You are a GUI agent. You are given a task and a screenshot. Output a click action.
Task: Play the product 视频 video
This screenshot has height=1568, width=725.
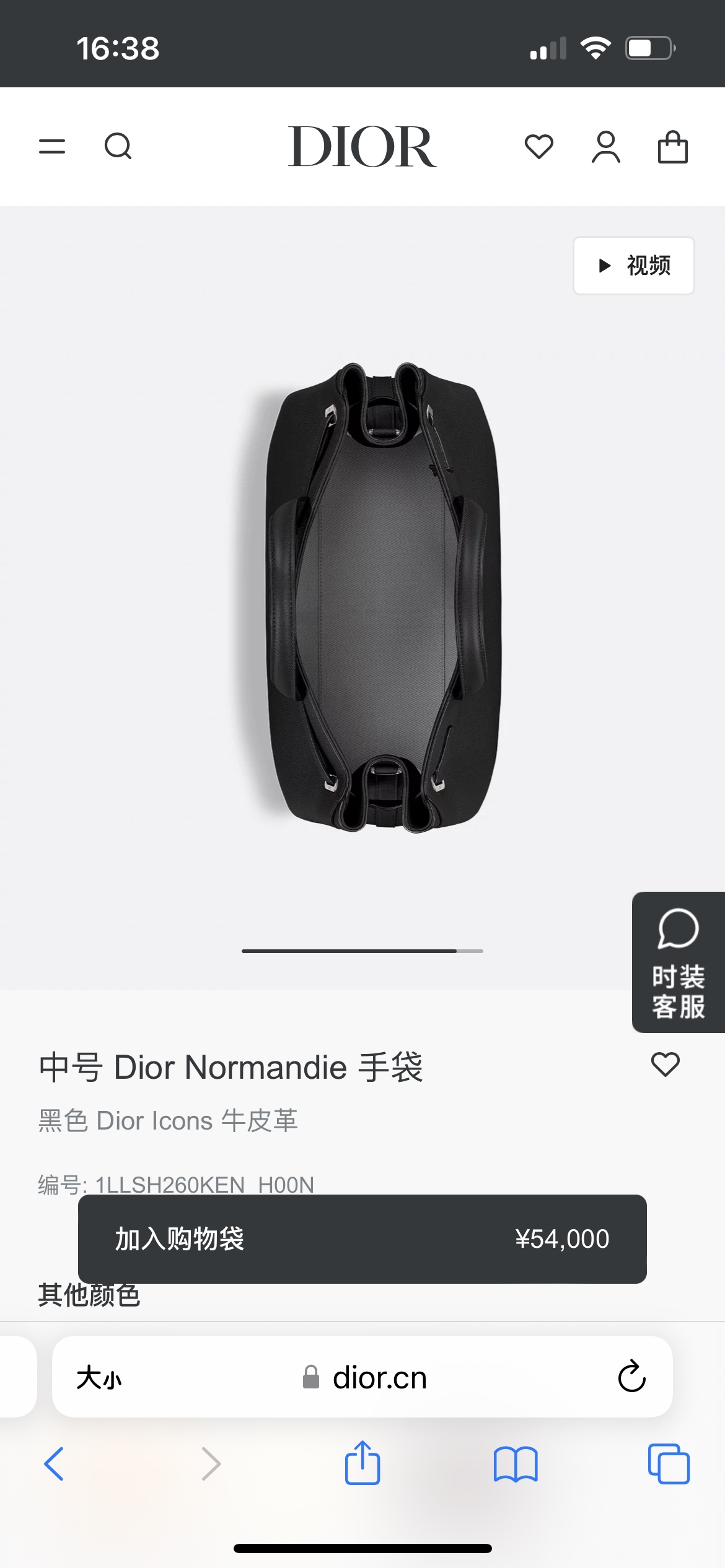click(633, 266)
